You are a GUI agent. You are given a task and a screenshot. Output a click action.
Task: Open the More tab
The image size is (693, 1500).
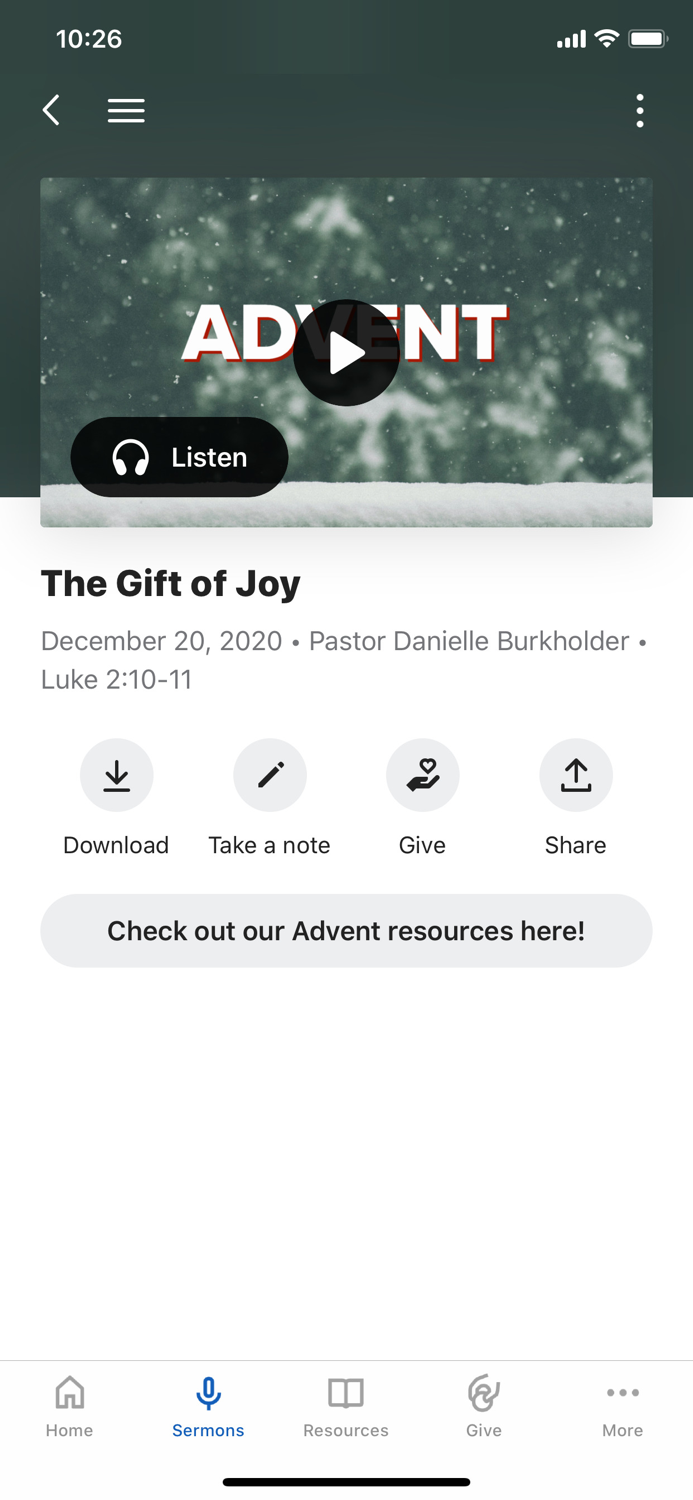(x=622, y=1406)
